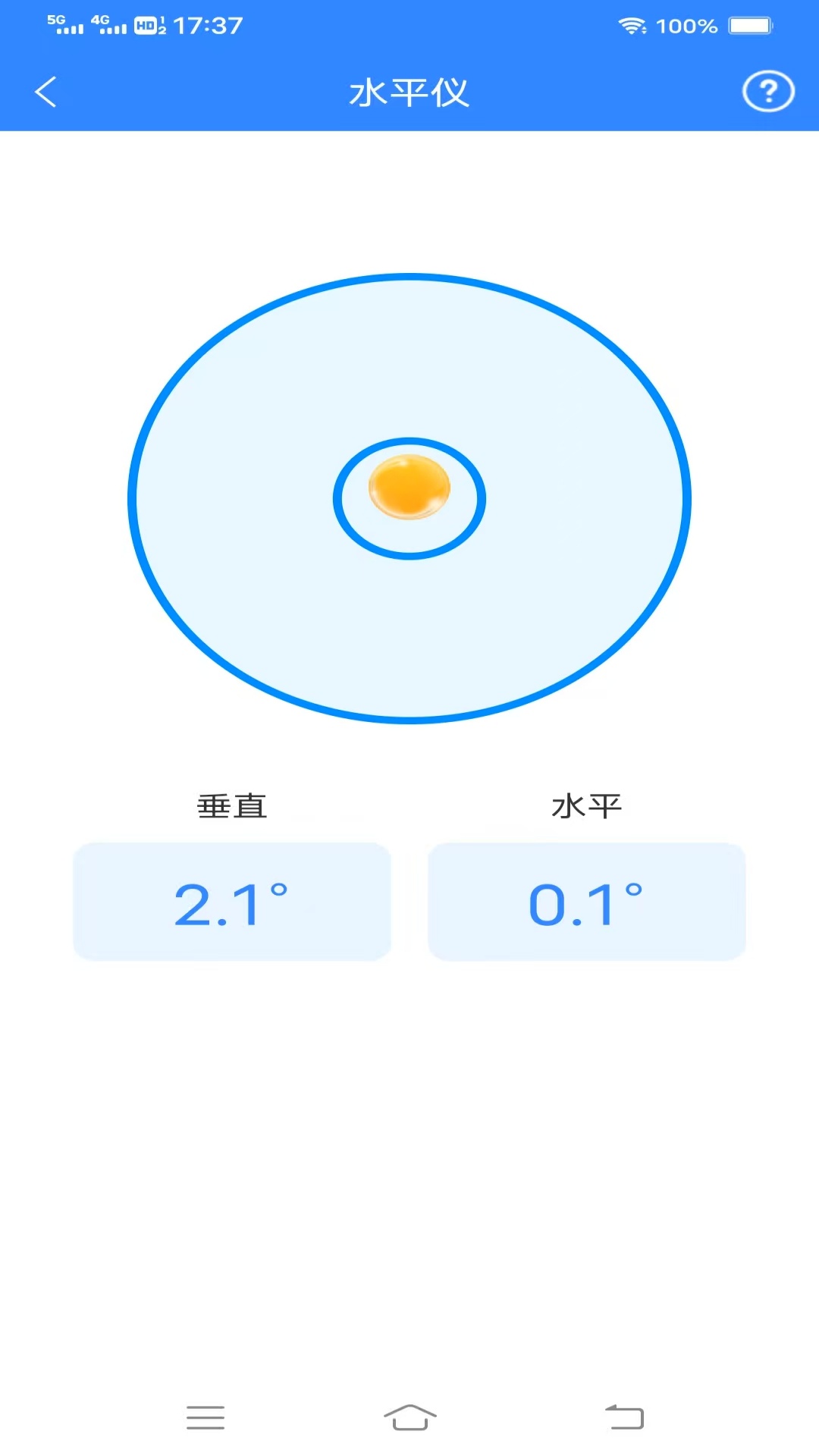This screenshot has width=819, height=1456.
Task: Tap the orange level bubble
Action: point(407,488)
